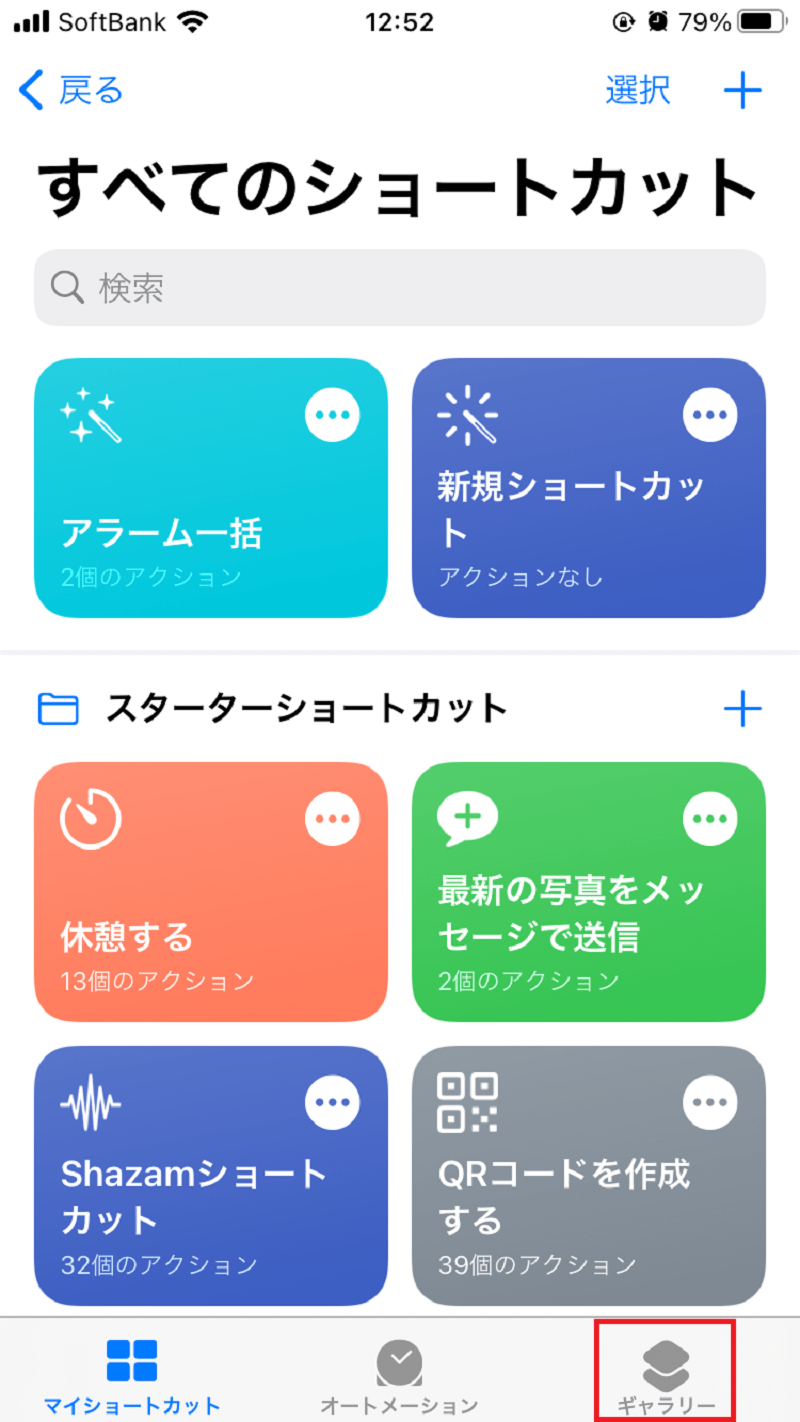The width and height of the screenshot is (800, 1422).
Task: Open options for QRコードを作成する
Action: [710, 1102]
